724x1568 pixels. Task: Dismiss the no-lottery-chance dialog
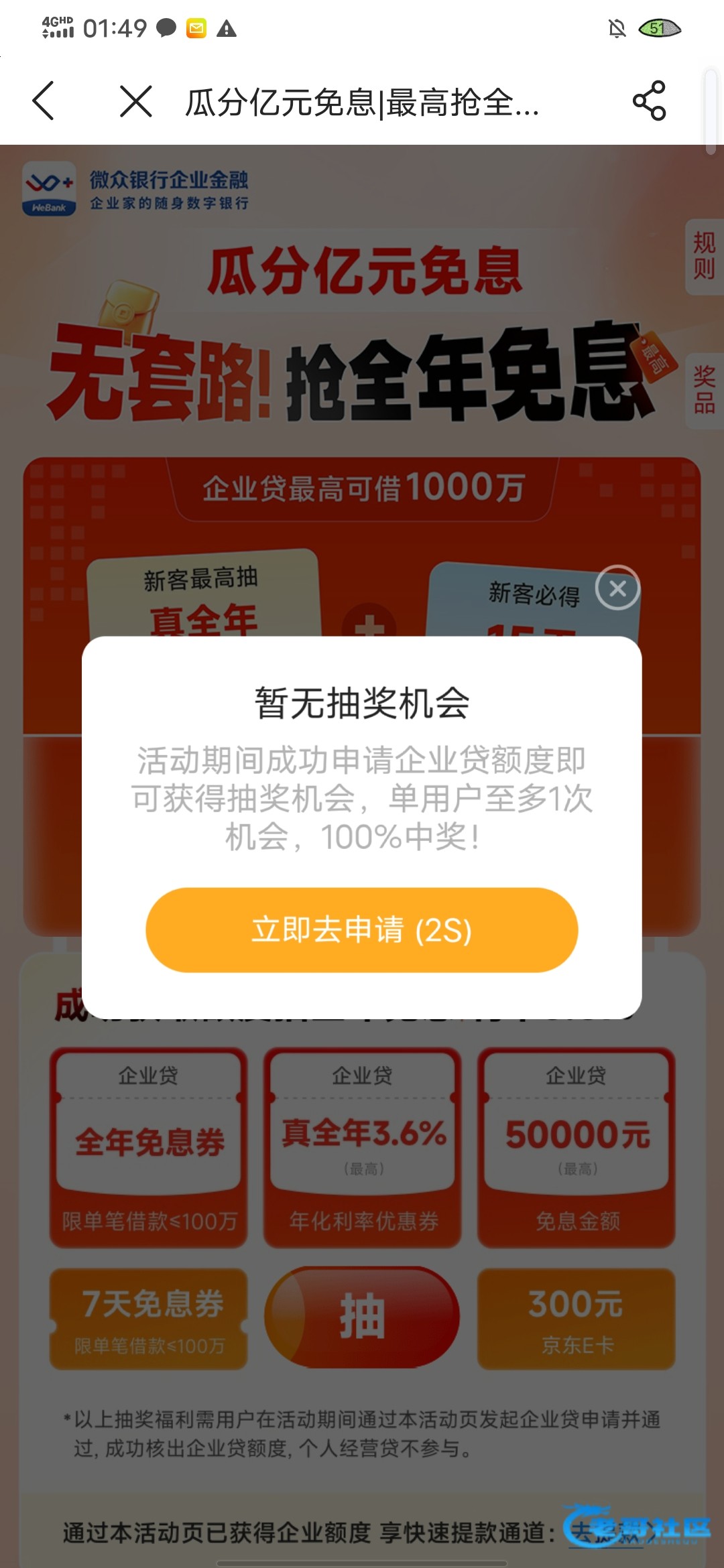click(x=617, y=588)
